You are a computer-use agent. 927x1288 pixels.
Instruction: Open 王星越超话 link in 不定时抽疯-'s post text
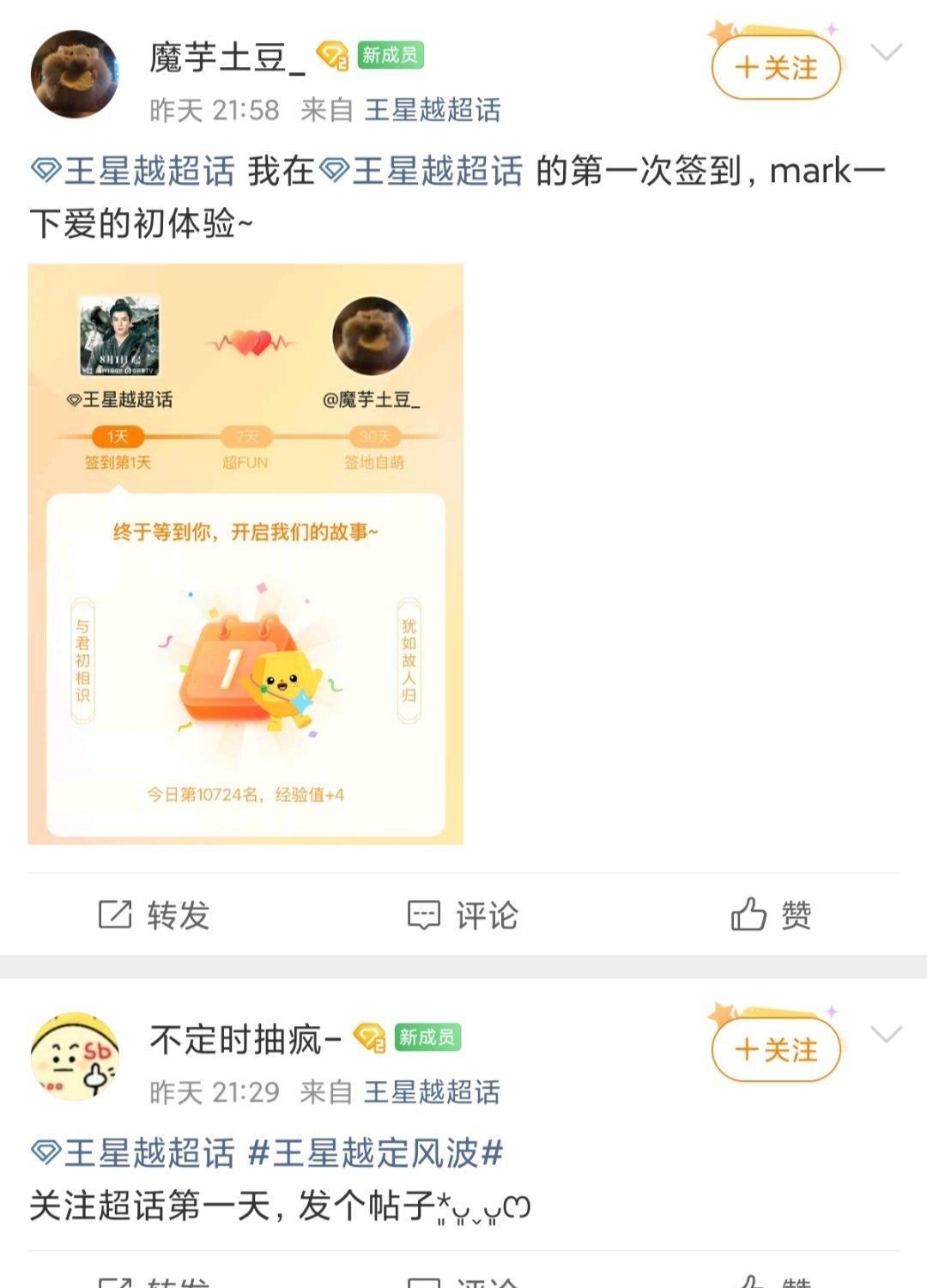tap(133, 1152)
